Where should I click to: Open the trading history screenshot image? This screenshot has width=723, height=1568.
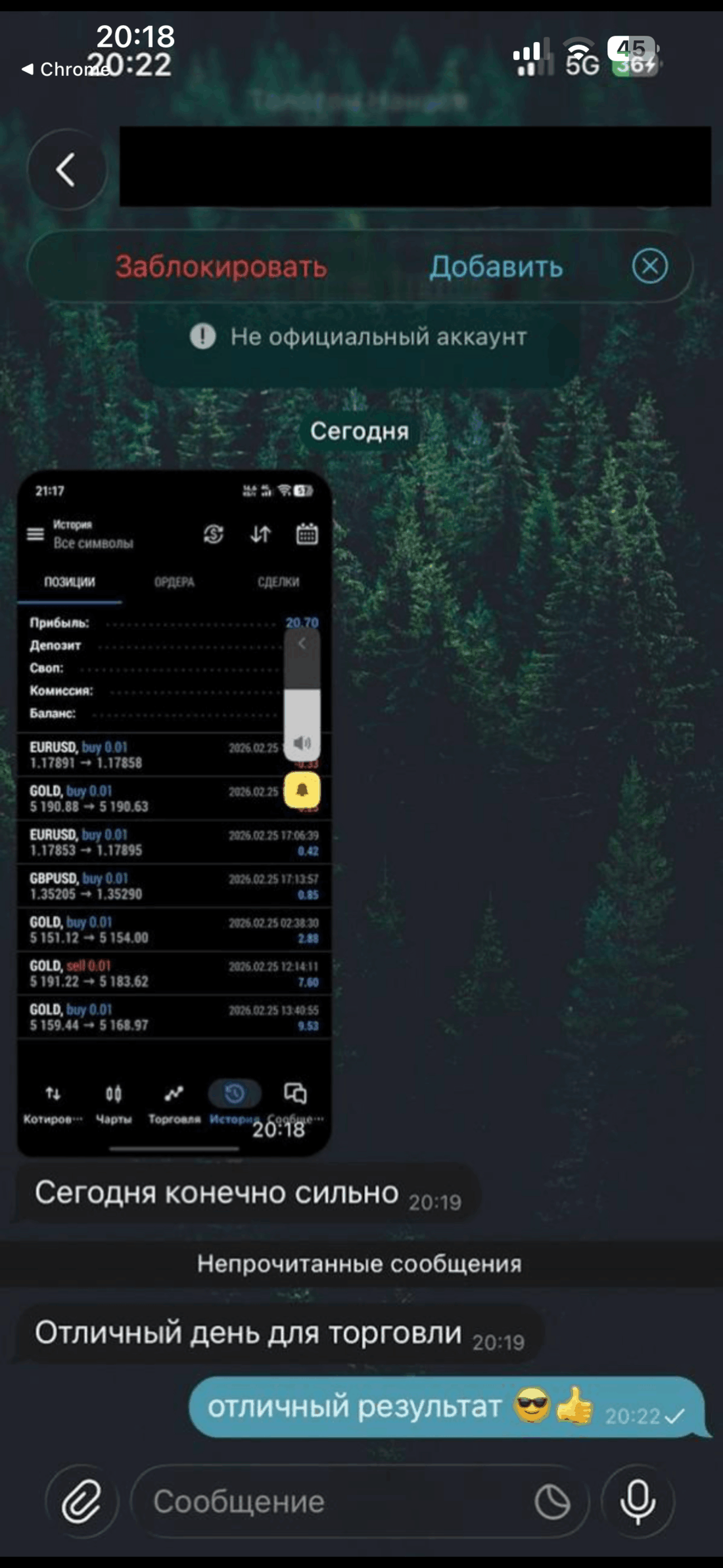(x=174, y=813)
